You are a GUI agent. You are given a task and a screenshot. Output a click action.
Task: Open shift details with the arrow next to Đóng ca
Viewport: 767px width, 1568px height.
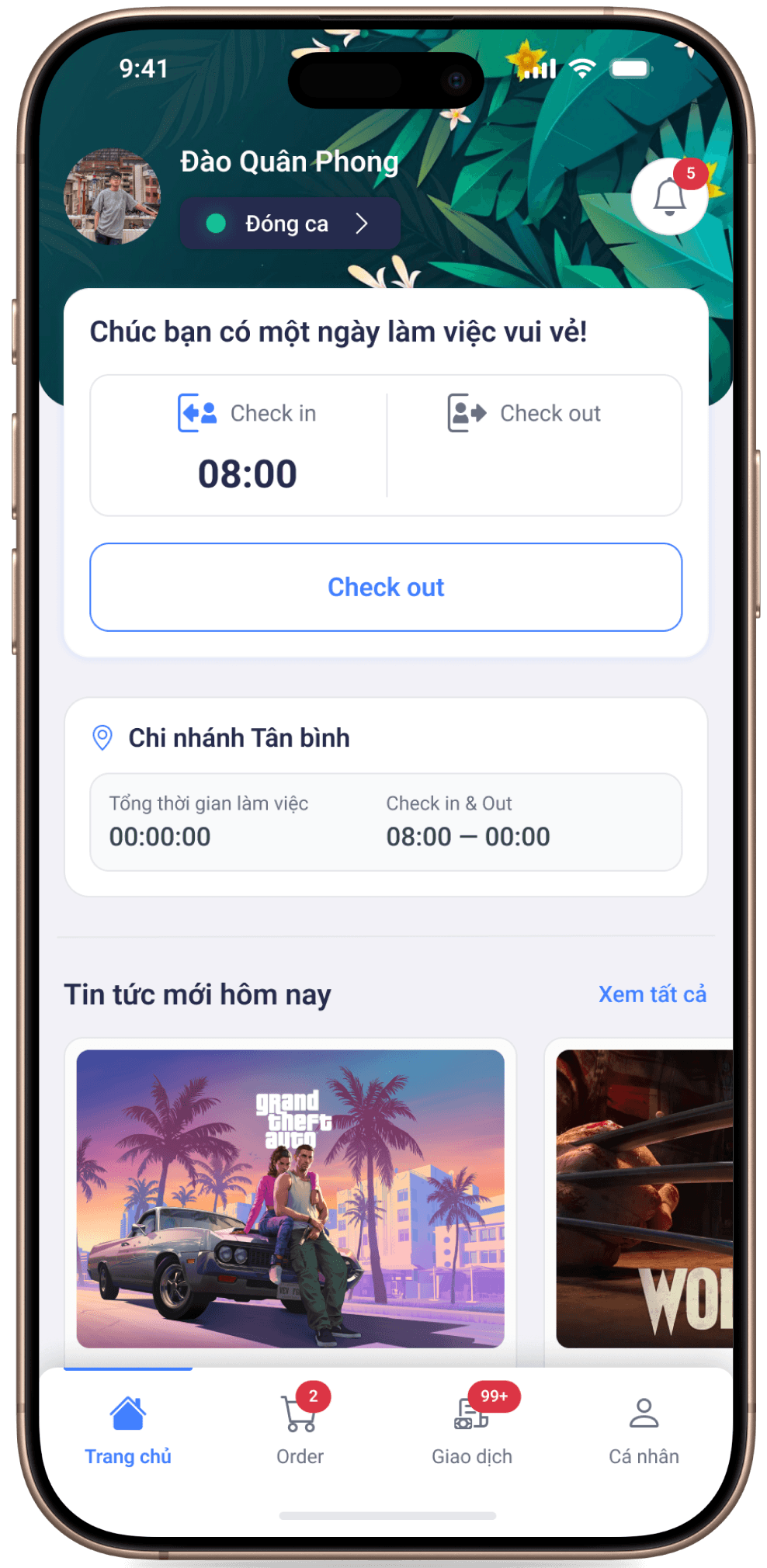pos(363,224)
